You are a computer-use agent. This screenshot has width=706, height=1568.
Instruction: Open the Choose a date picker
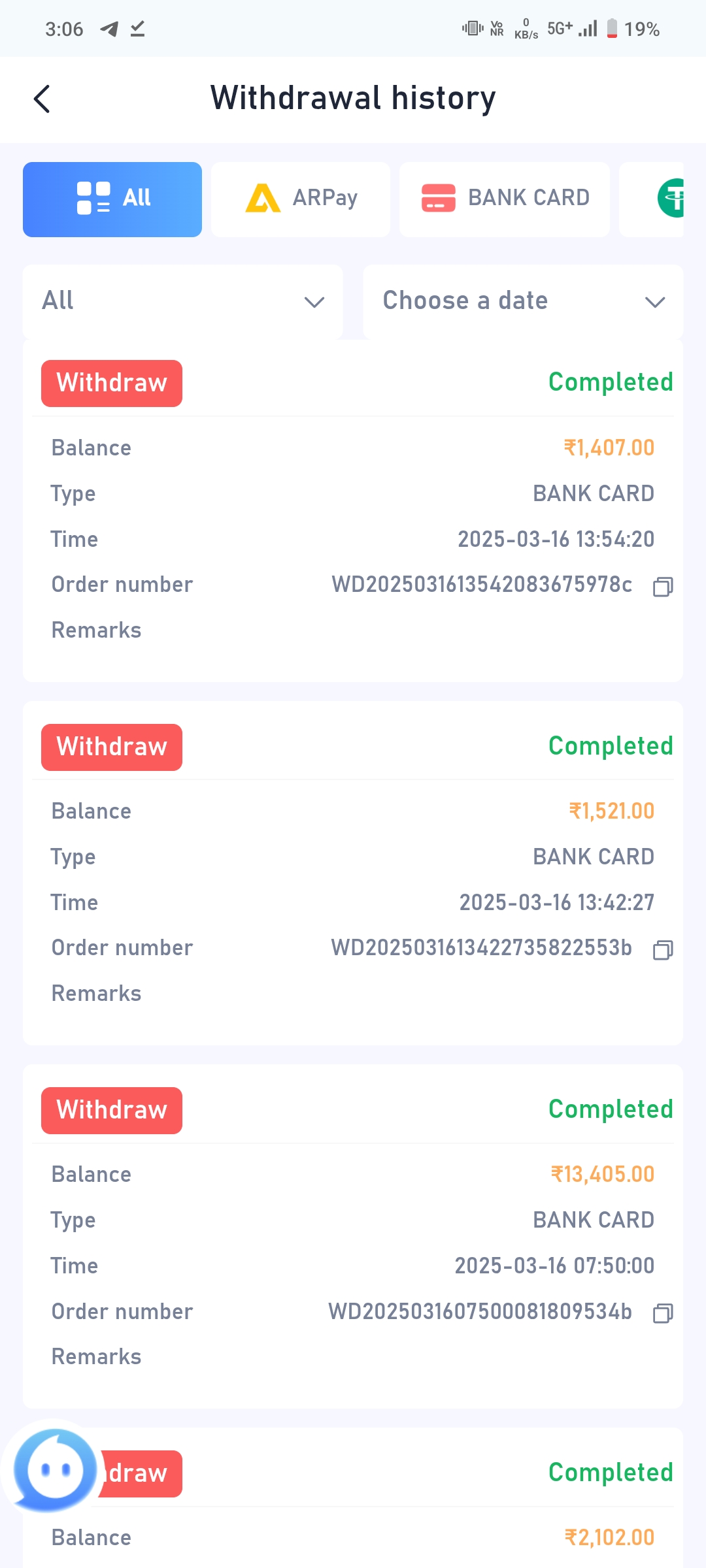(523, 301)
